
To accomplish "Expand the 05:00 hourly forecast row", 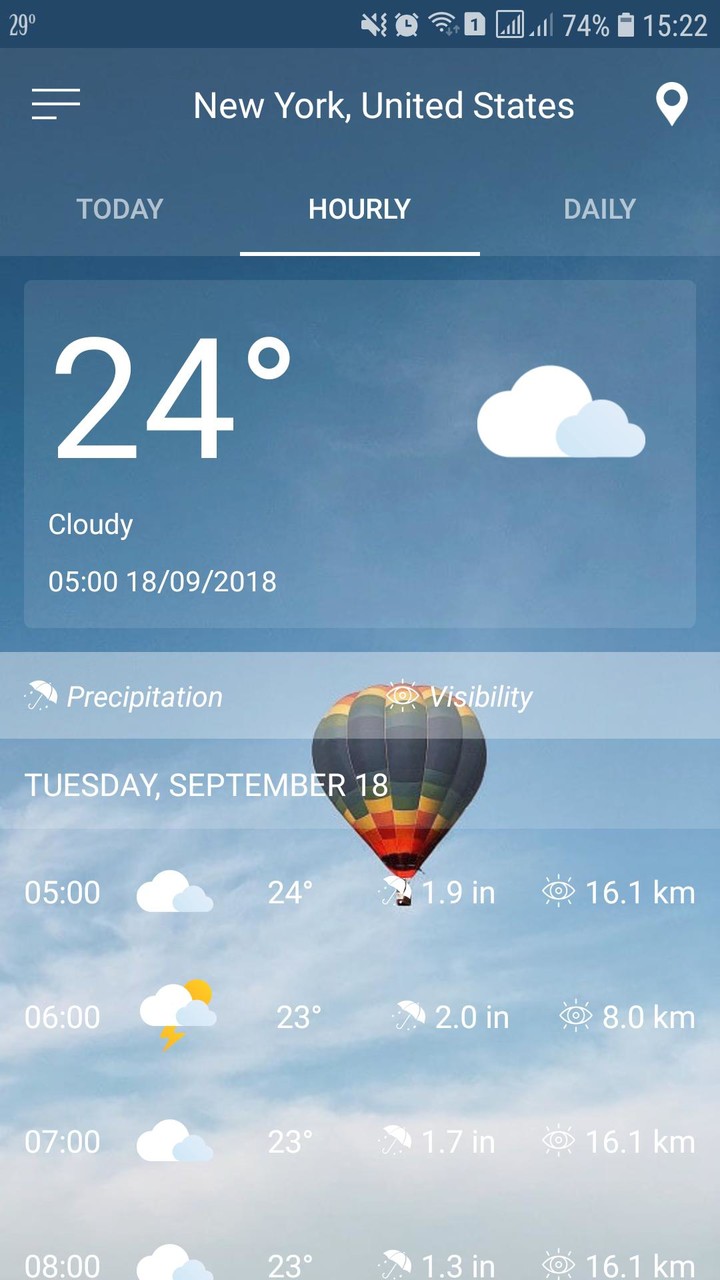I will point(360,892).
